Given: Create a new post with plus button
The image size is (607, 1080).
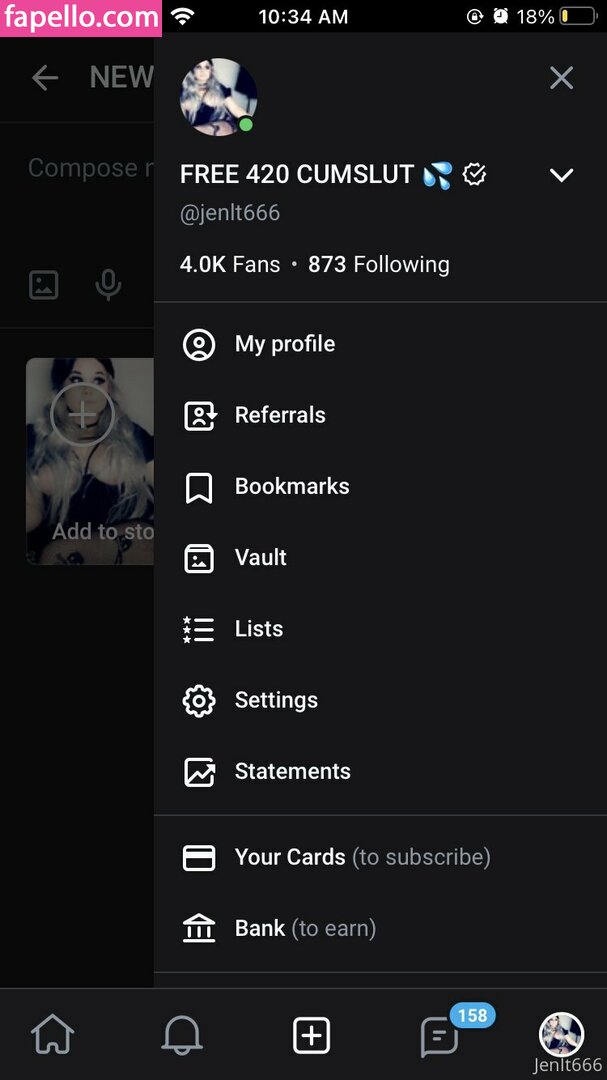Looking at the screenshot, I should point(311,1035).
